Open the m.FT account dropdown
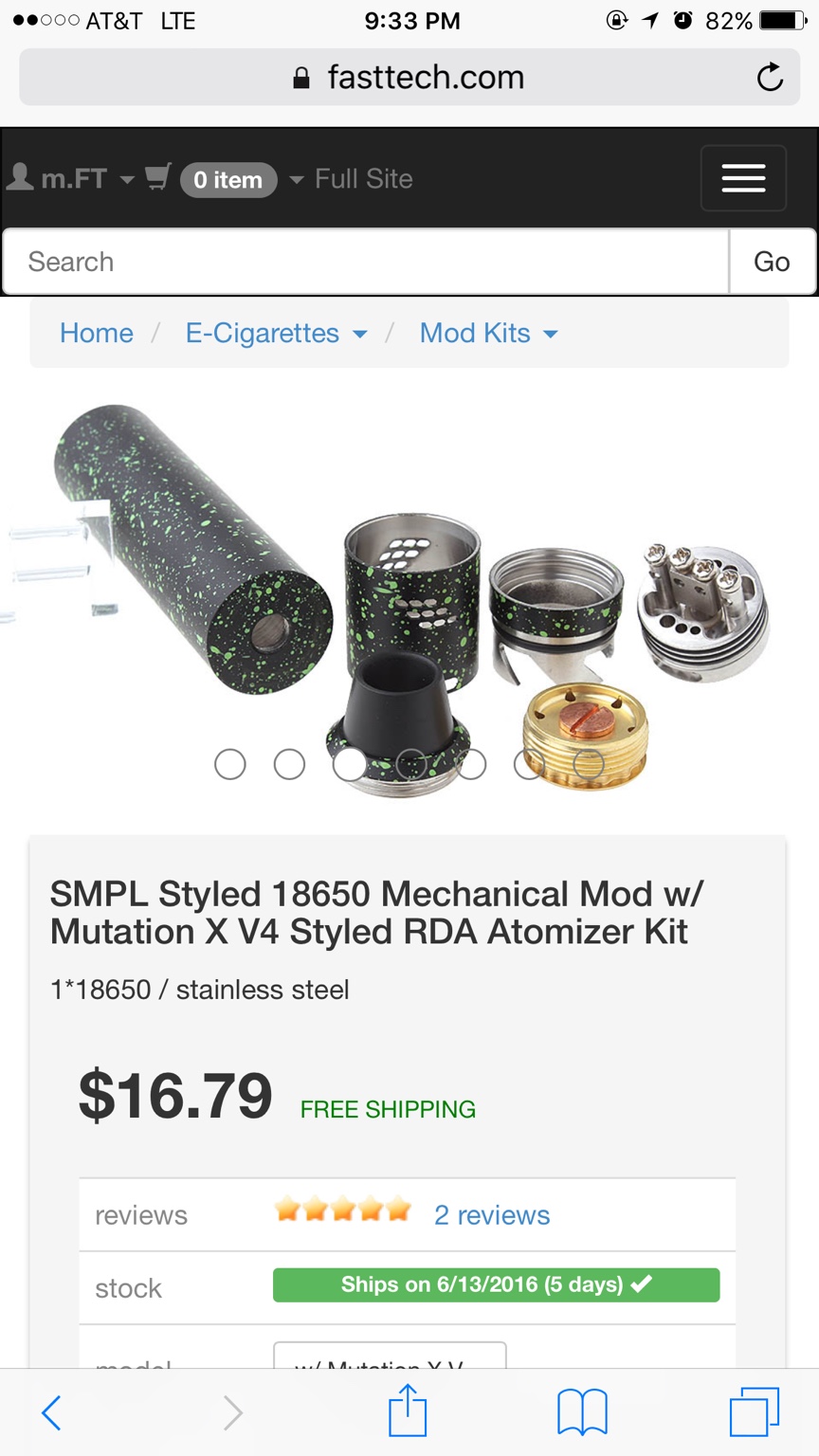This screenshot has height=1456, width=819. click(x=72, y=178)
